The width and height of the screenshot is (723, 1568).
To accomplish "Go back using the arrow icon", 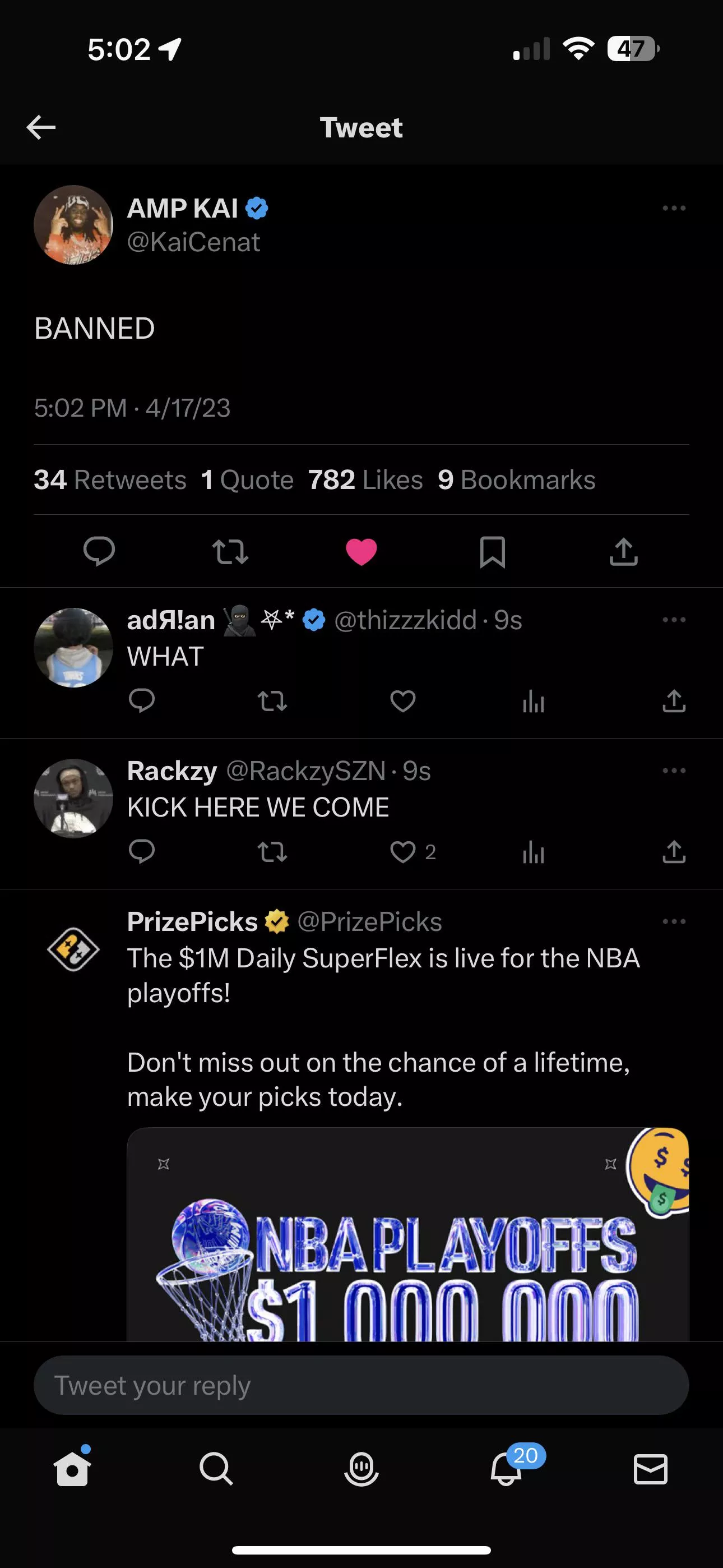I will click(41, 127).
